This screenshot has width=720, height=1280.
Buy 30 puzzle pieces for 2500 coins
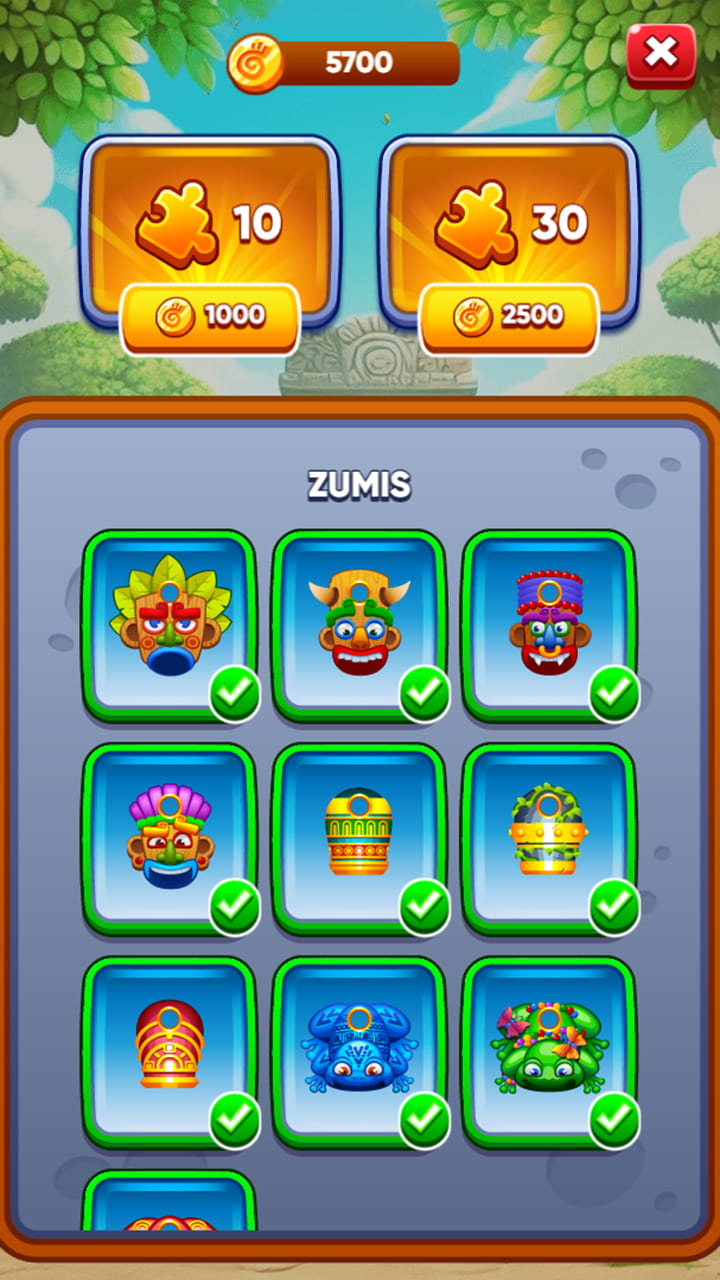tap(509, 317)
